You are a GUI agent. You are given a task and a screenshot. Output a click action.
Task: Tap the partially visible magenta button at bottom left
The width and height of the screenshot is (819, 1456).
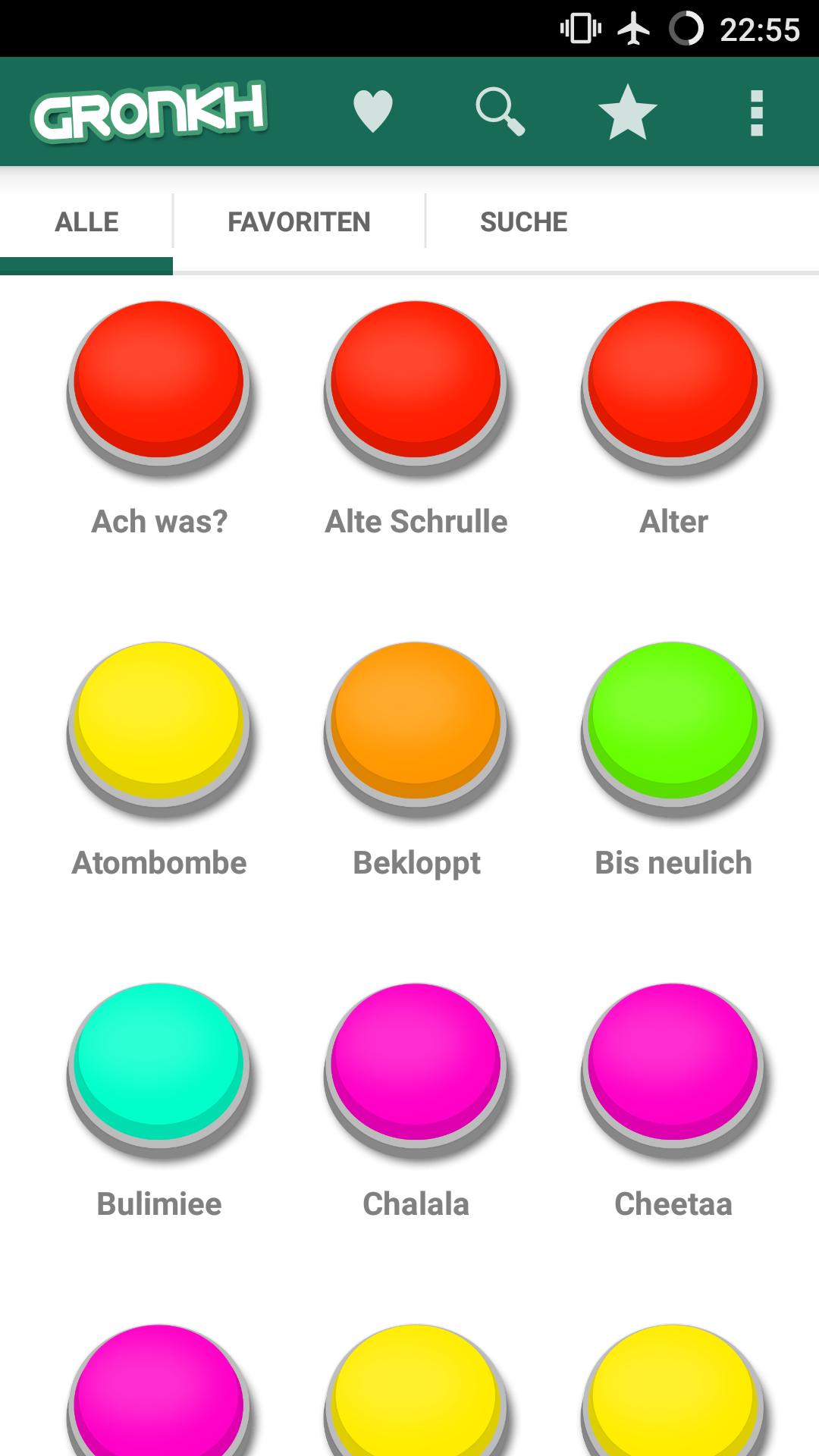(158, 1403)
